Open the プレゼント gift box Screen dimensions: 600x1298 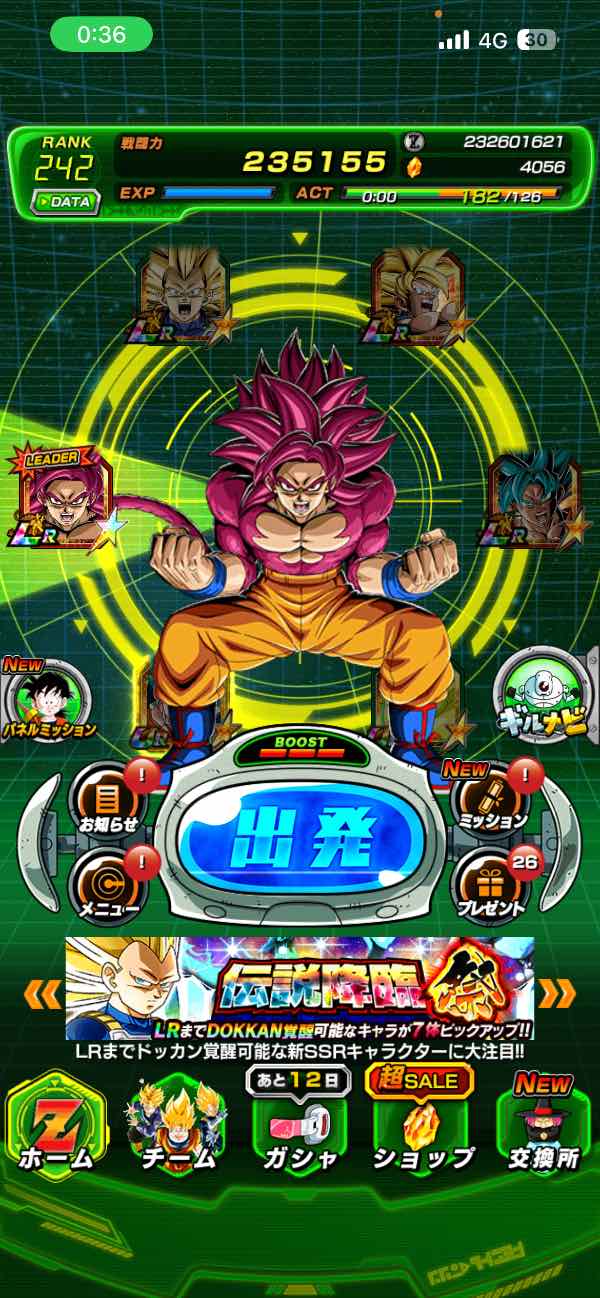pos(491,884)
